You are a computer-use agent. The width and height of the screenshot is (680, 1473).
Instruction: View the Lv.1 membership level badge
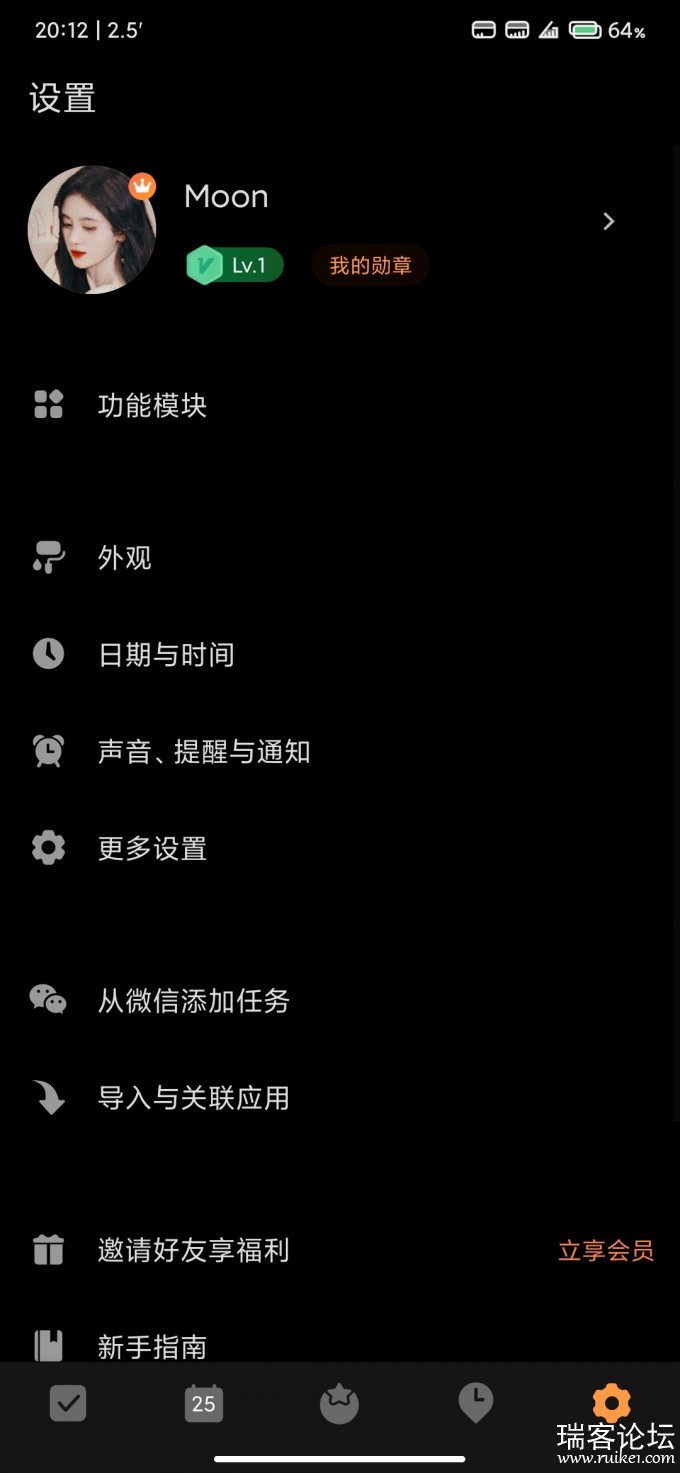235,266
